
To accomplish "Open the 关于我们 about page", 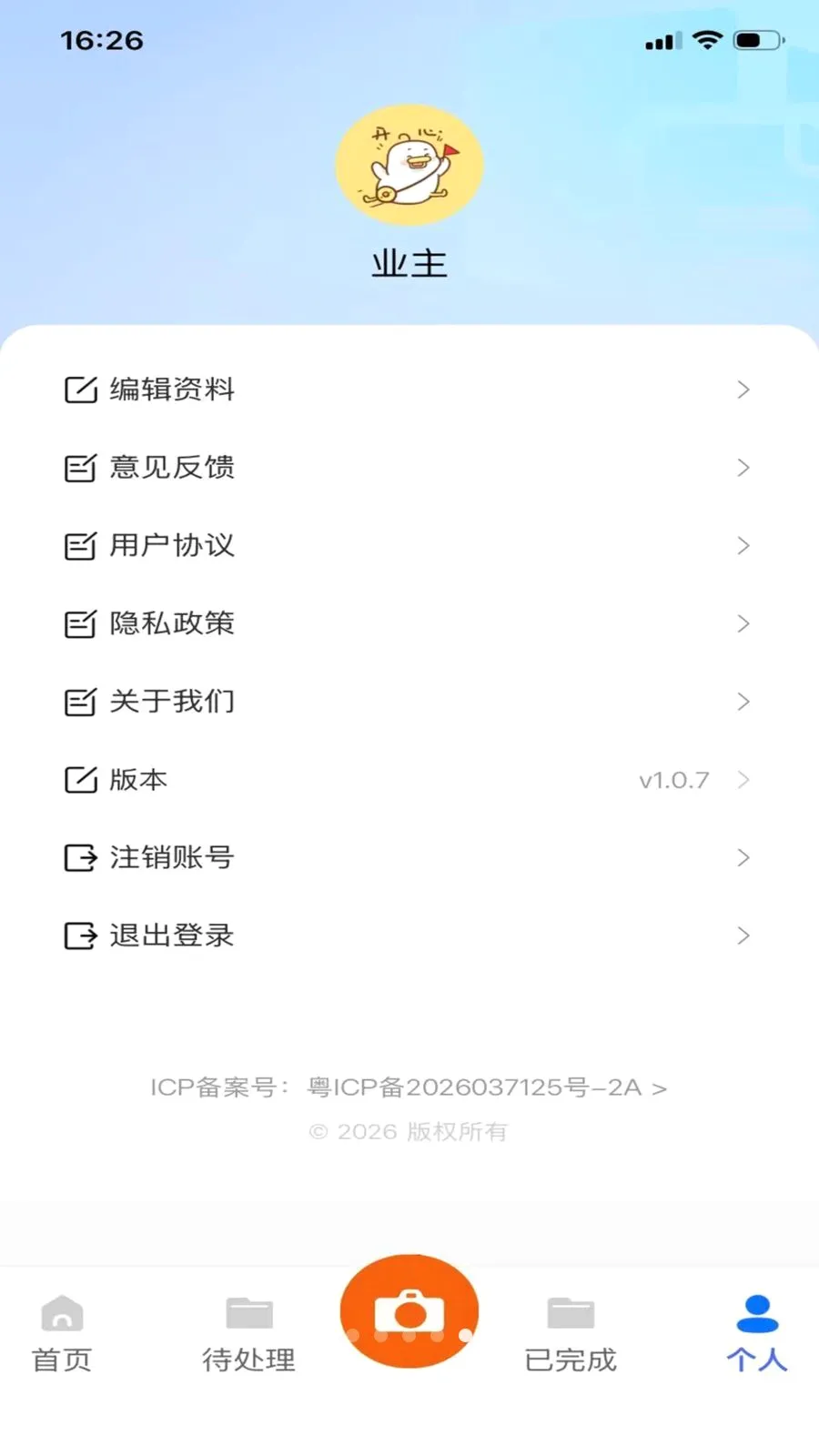I will tap(408, 702).
